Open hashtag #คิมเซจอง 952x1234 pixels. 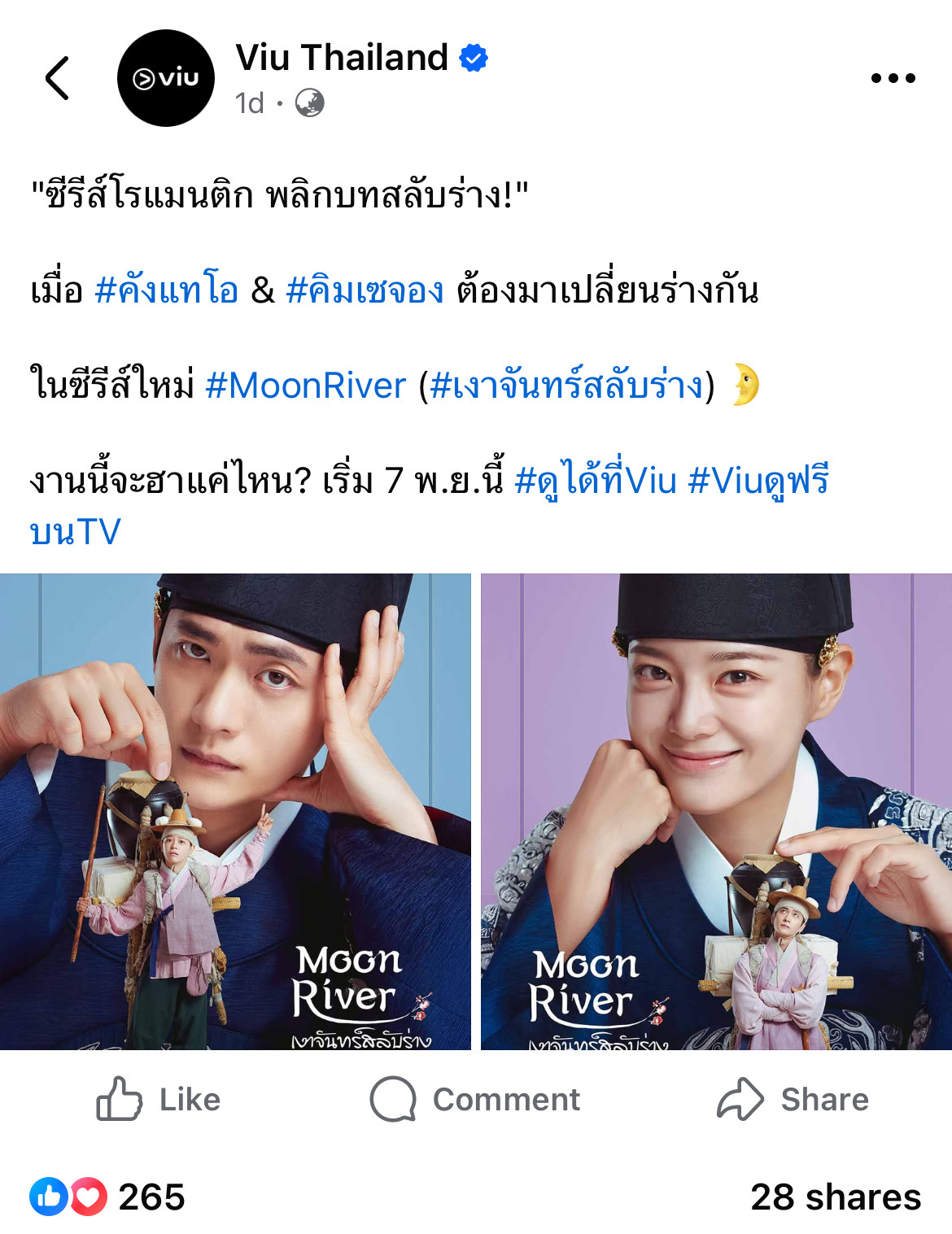365,290
